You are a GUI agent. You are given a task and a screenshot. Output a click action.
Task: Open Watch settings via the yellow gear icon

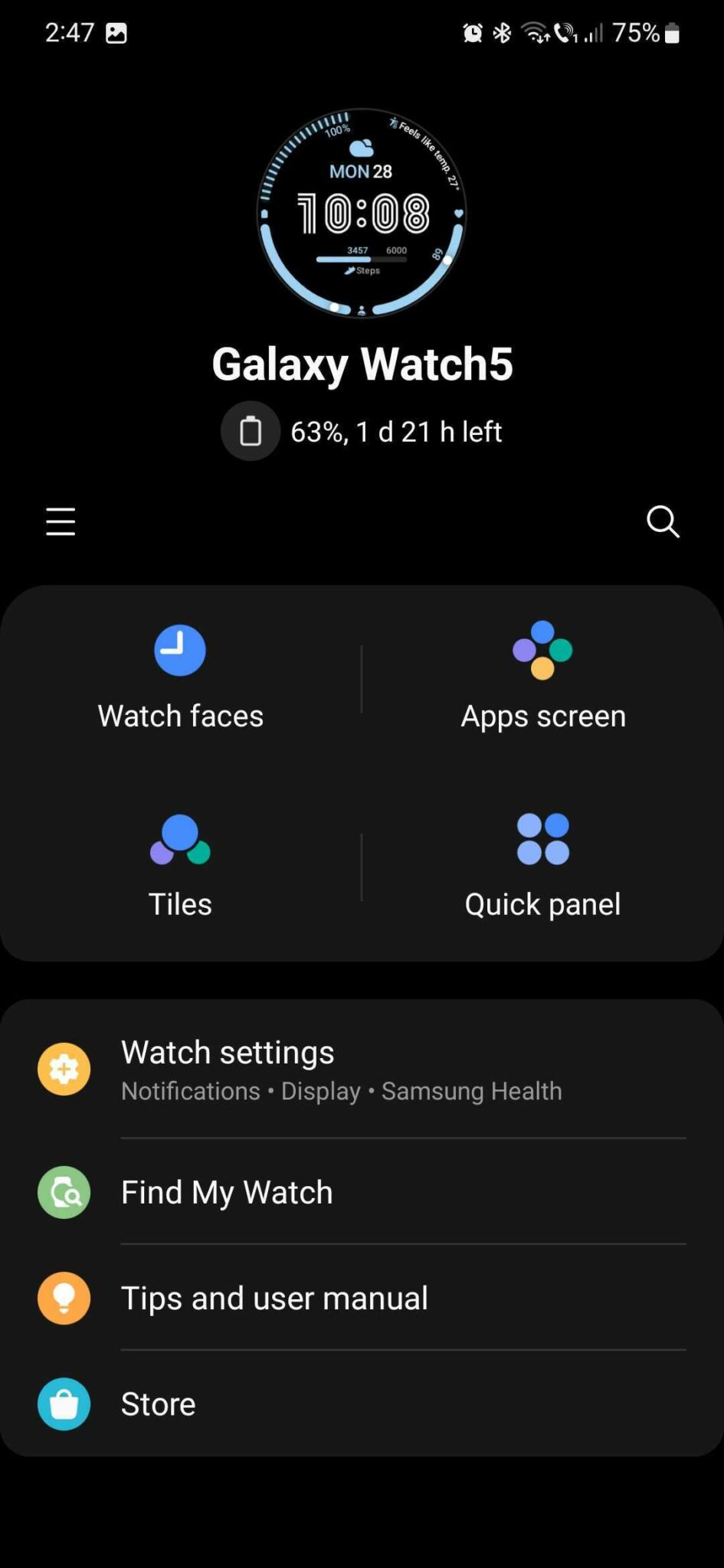coord(64,1068)
